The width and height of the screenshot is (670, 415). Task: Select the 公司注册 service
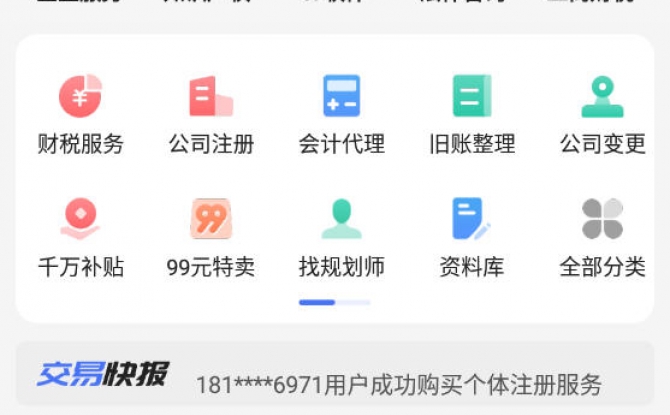coord(211,114)
